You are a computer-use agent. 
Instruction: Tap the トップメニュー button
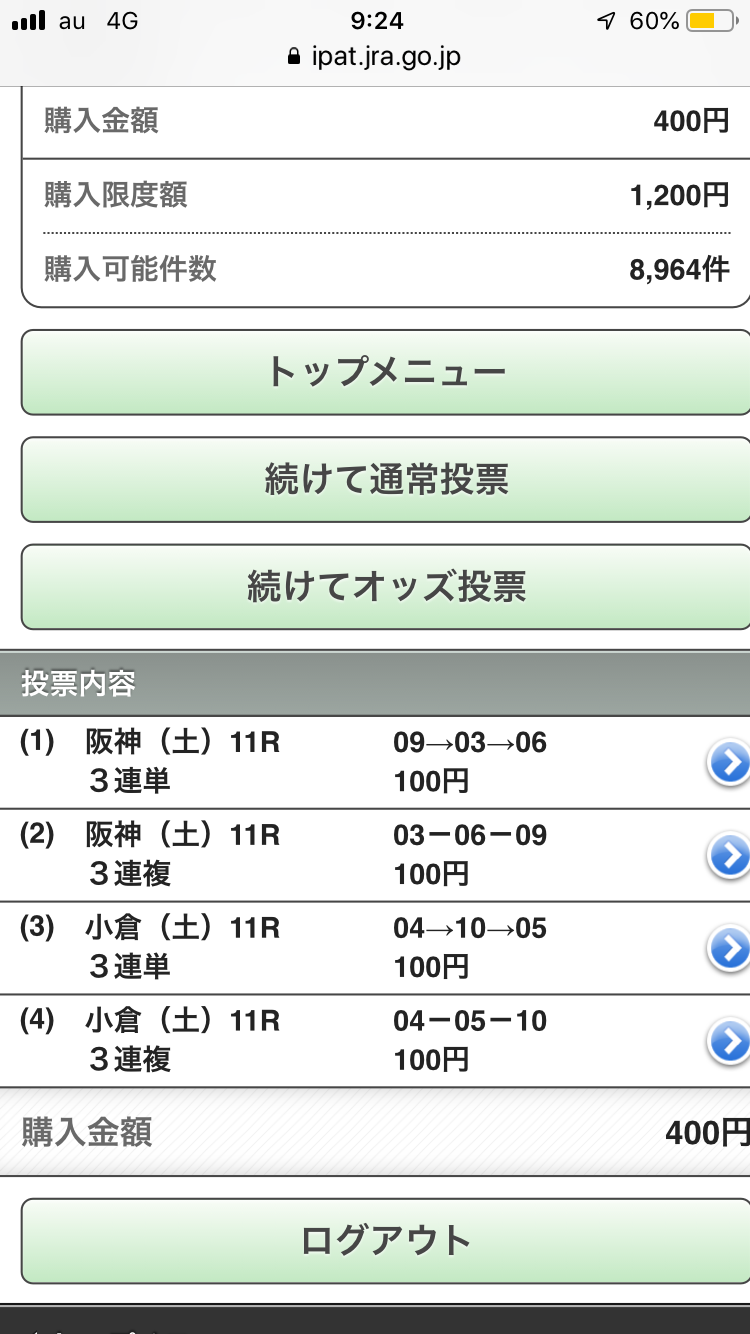(x=385, y=372)
